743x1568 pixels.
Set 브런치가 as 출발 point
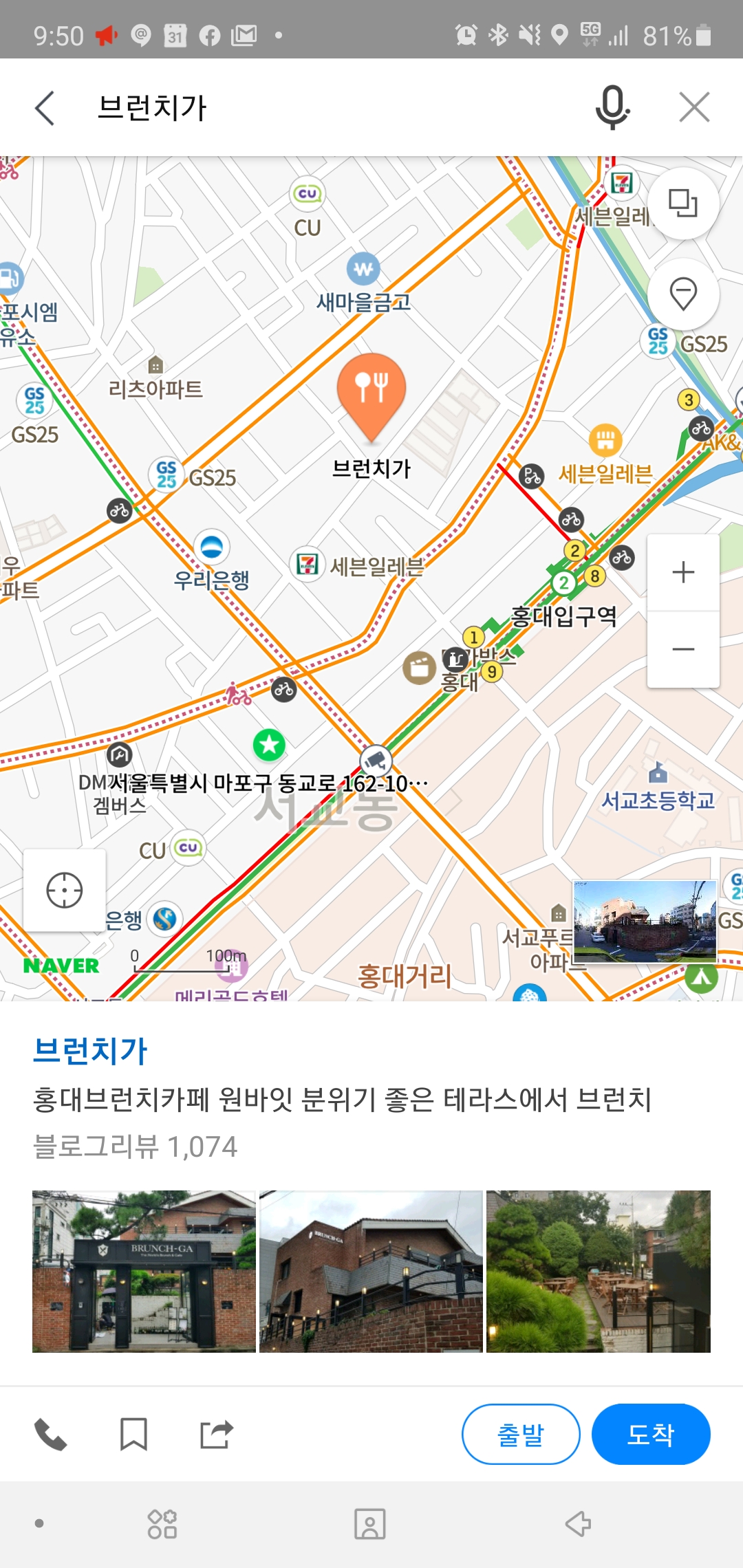(x=521, y=1435)
